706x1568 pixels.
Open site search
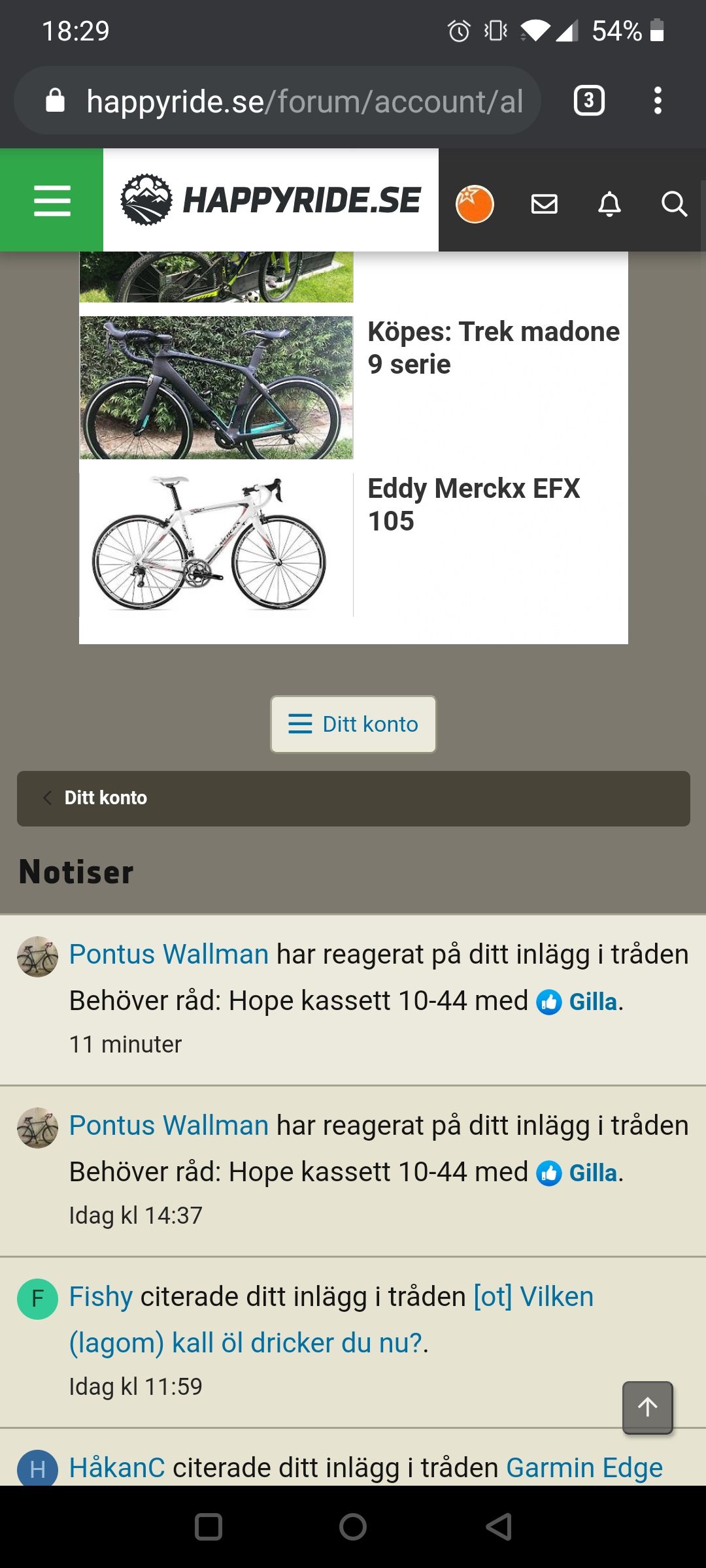pos(673,204)
